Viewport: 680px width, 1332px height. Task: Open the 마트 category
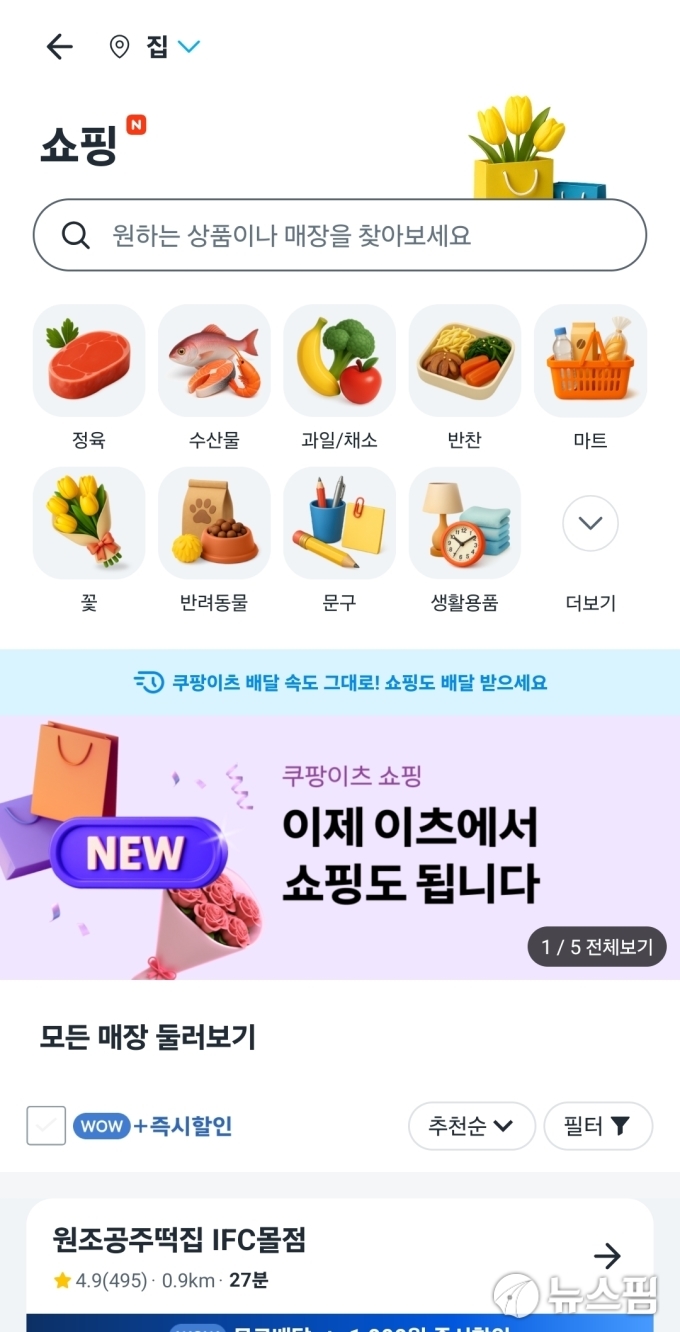pos(590,362)
